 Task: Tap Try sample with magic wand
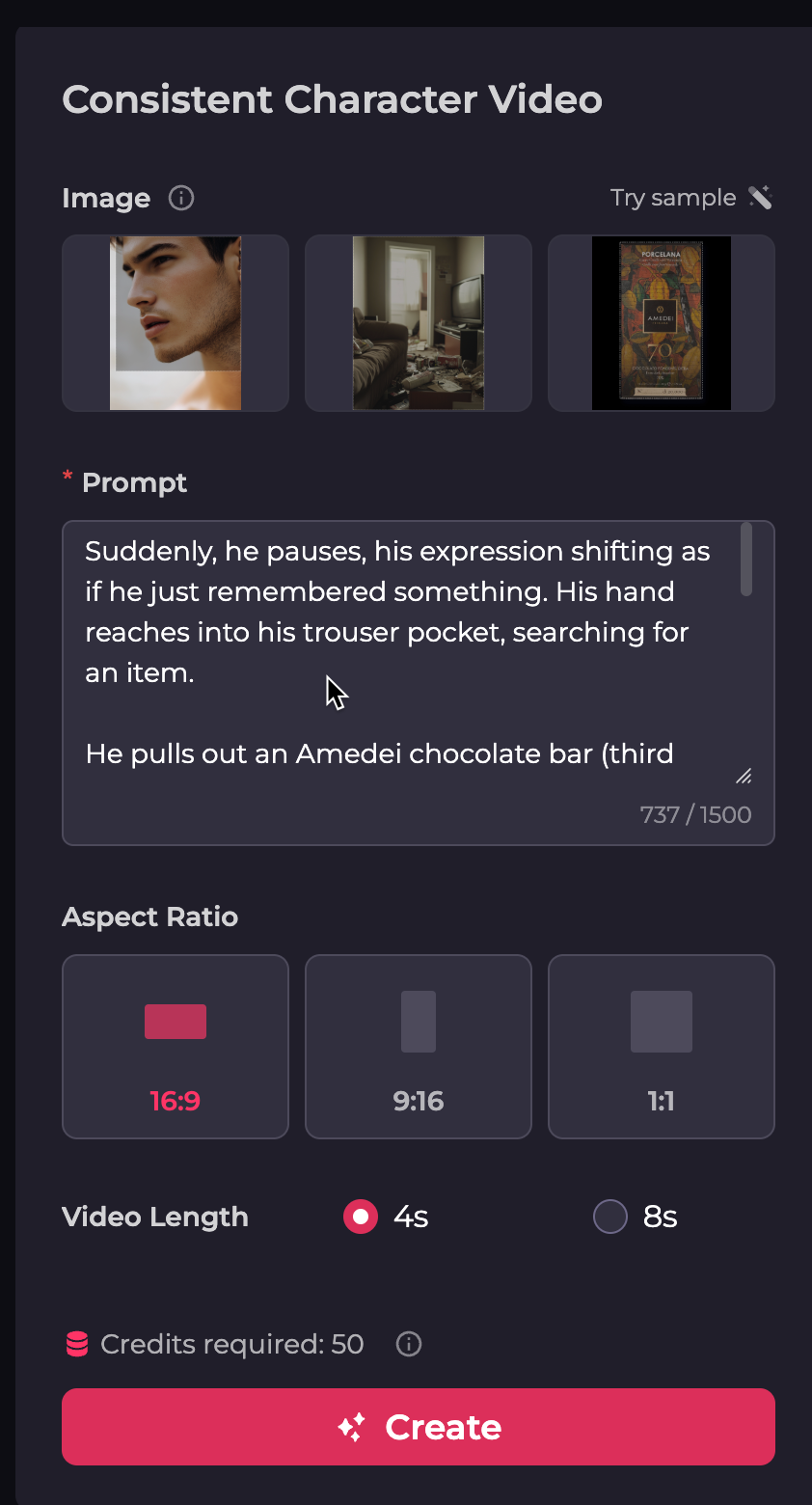690,198
